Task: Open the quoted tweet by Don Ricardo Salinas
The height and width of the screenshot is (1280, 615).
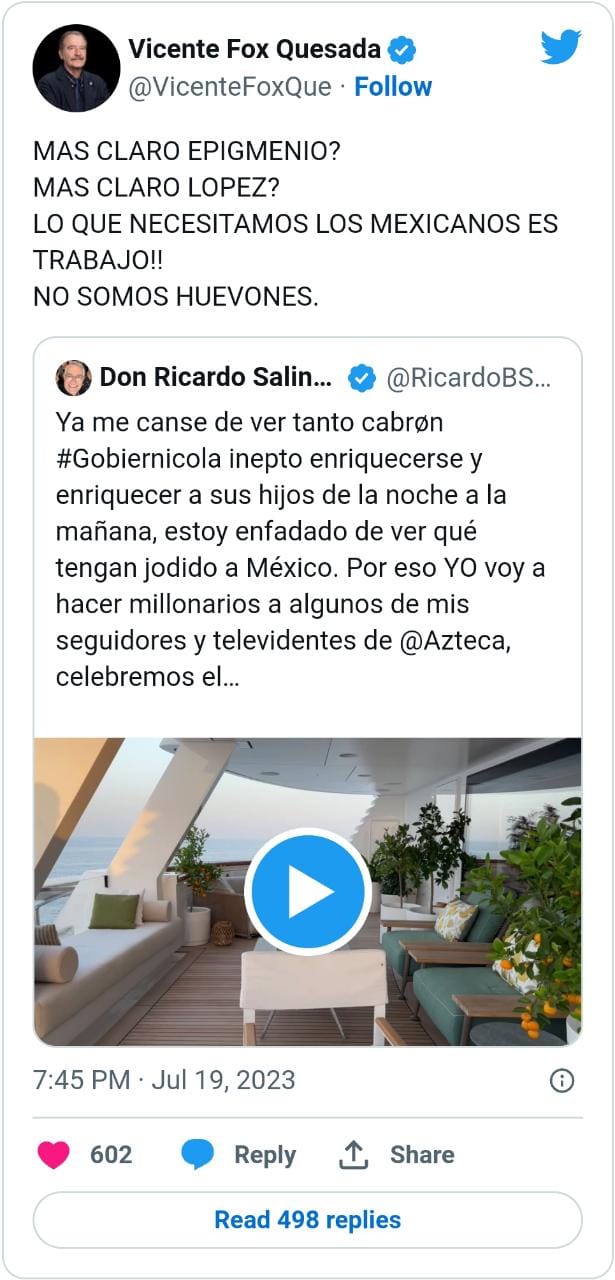Action: pyautogui.click(x=308, y=692)
